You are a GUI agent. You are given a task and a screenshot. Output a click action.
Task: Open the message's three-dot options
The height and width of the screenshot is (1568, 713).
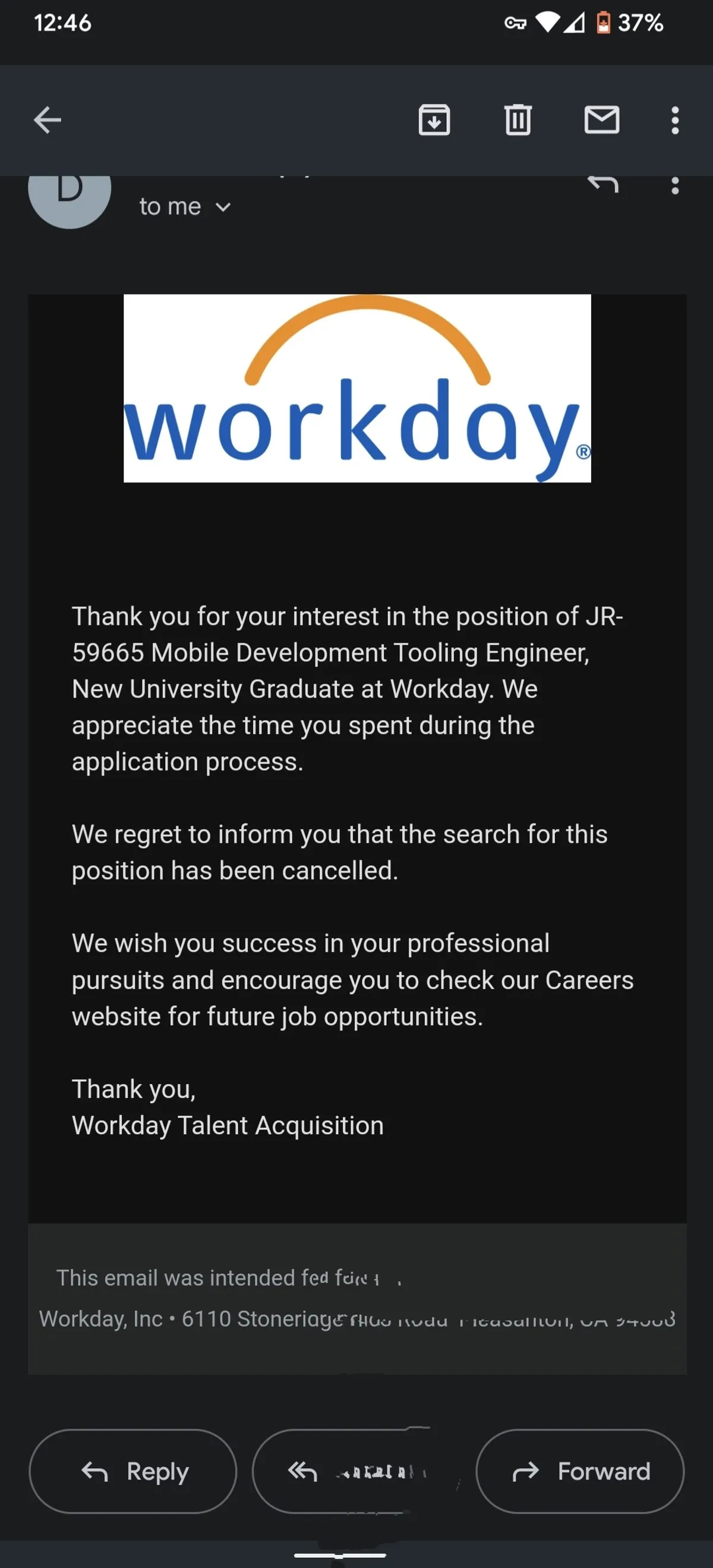674,185
